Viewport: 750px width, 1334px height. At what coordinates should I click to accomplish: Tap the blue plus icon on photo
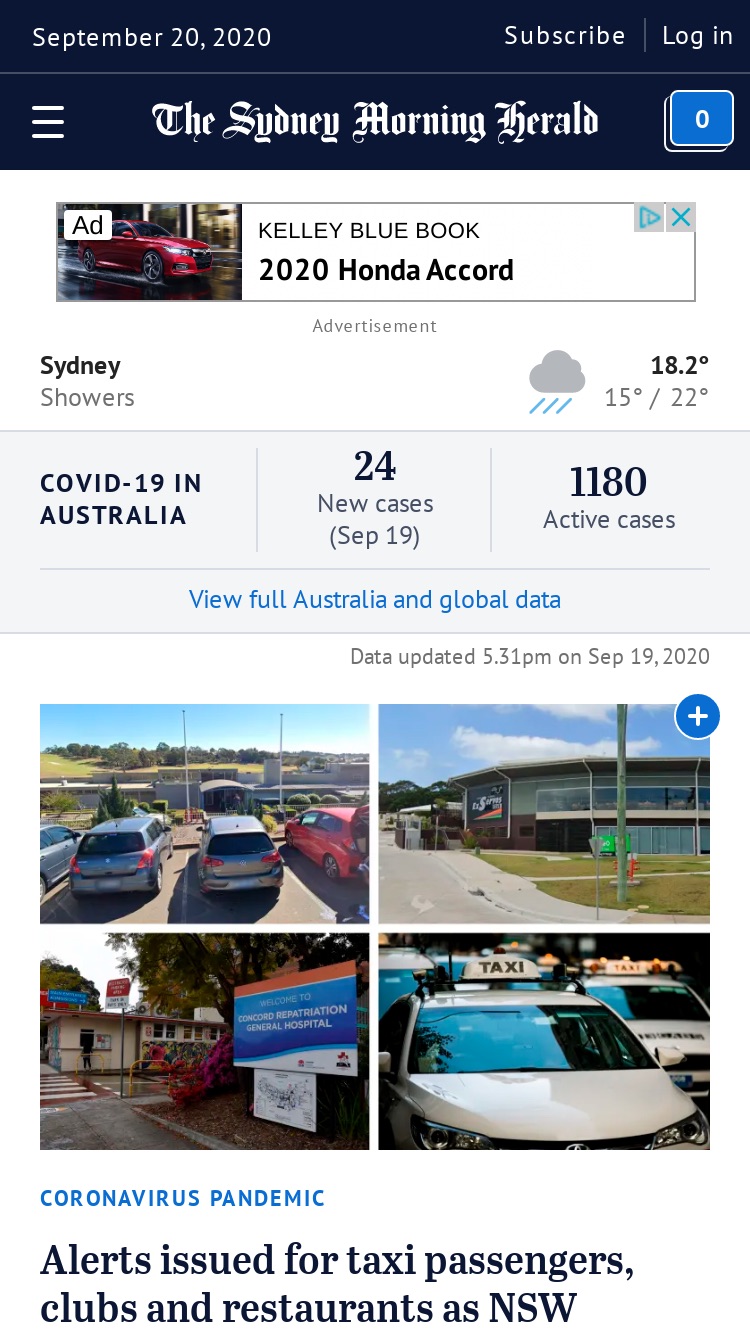click(x=698, y=717)
